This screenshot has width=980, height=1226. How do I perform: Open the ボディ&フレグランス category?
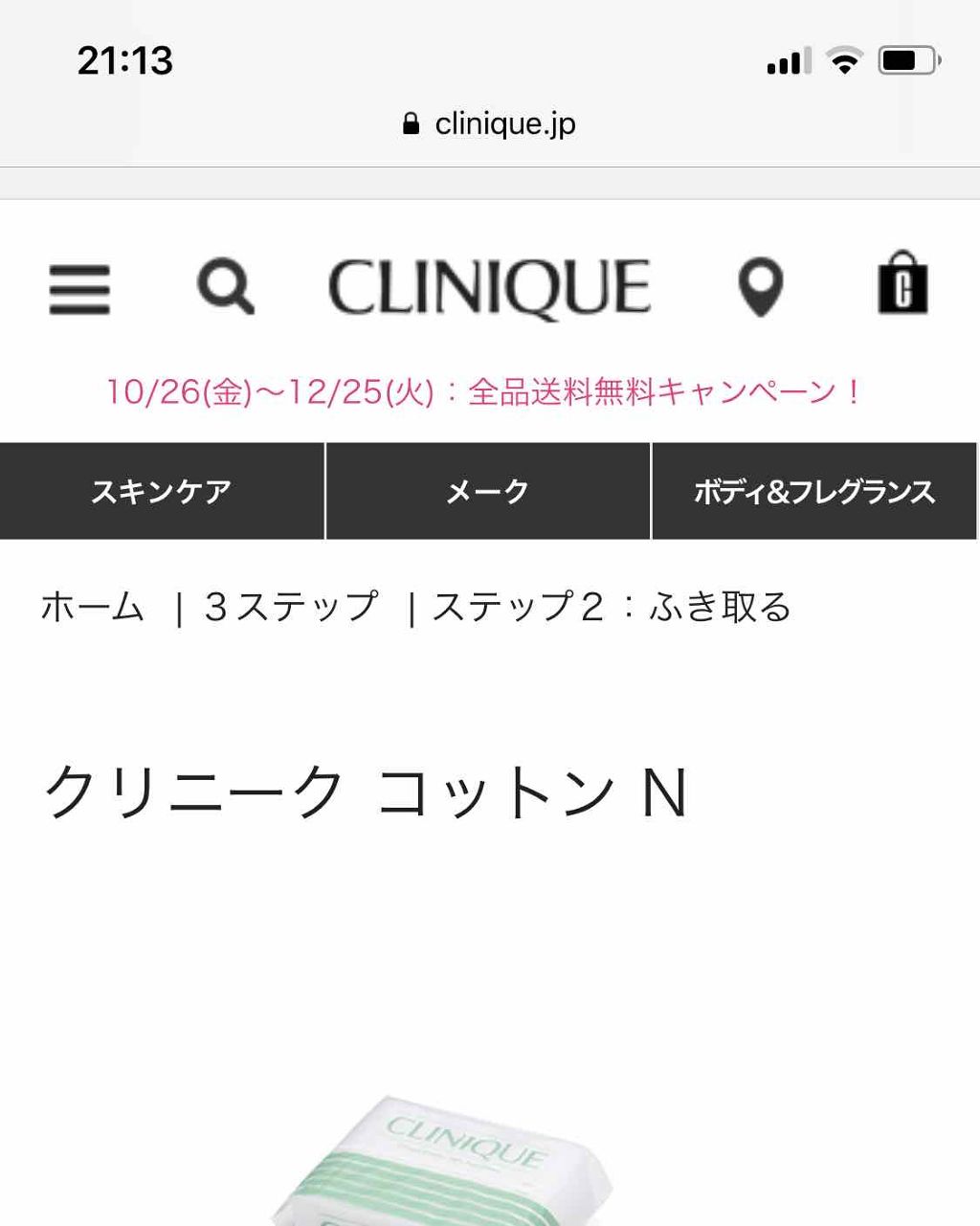(815, 491)
